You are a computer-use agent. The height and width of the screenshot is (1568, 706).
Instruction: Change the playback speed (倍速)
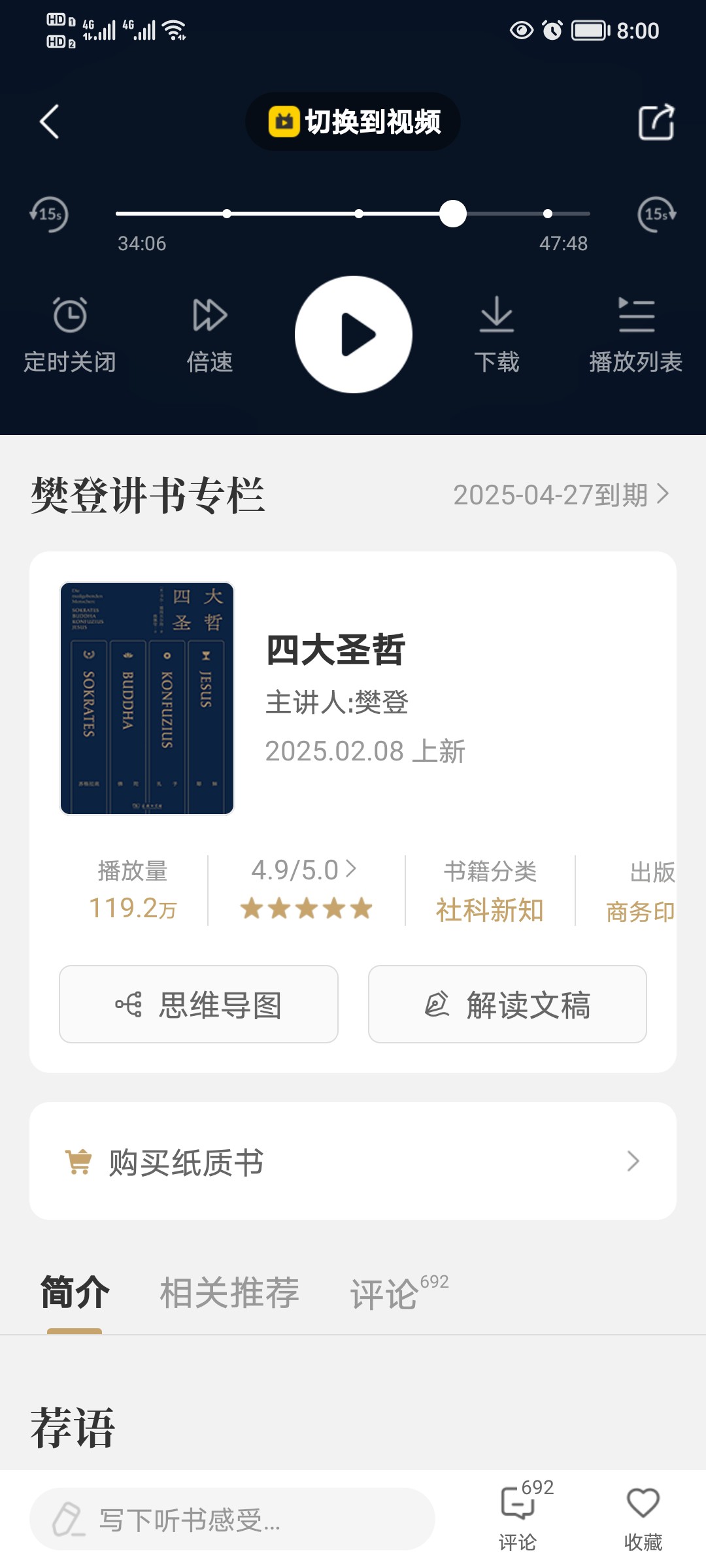tap(210, 335)
